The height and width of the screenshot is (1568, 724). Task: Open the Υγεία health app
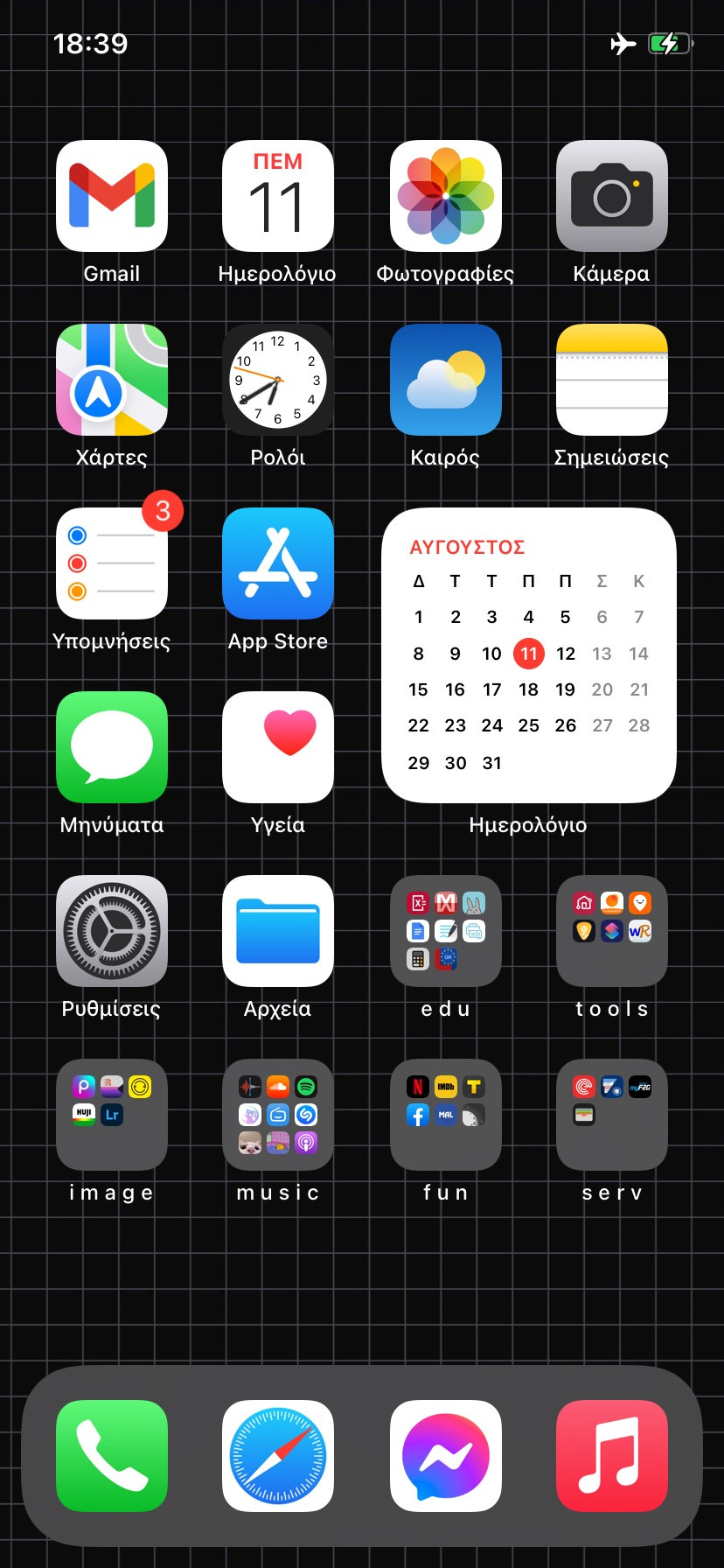click(278, 747)
